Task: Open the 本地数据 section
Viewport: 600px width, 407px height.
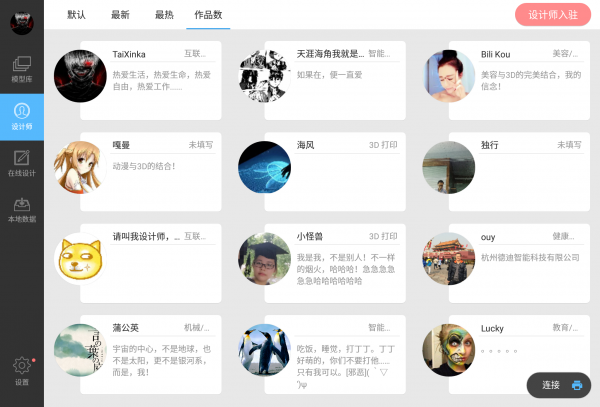Action: pos(21,208)
